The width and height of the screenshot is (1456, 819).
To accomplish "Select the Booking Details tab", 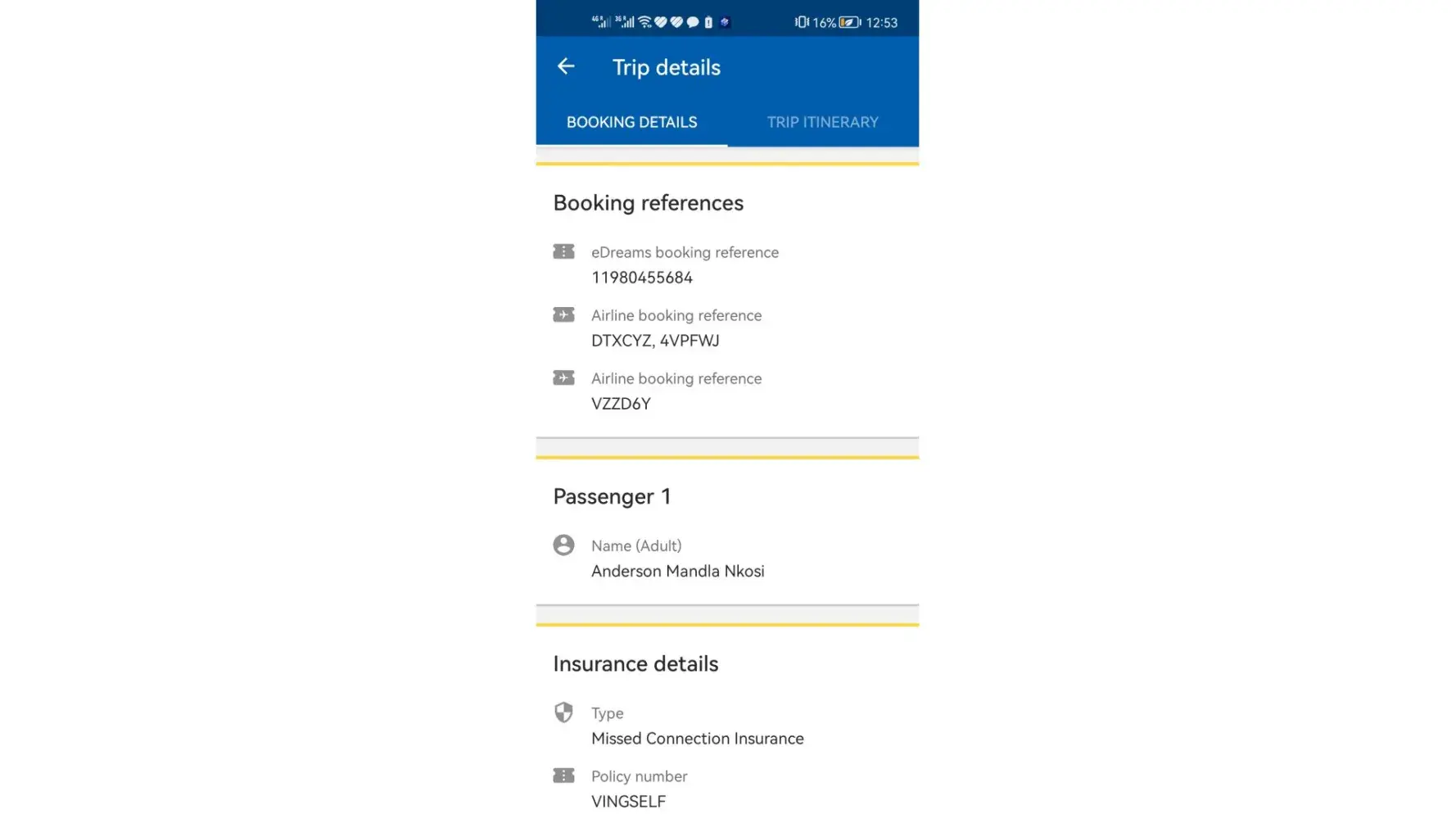I will pos(631,122).
